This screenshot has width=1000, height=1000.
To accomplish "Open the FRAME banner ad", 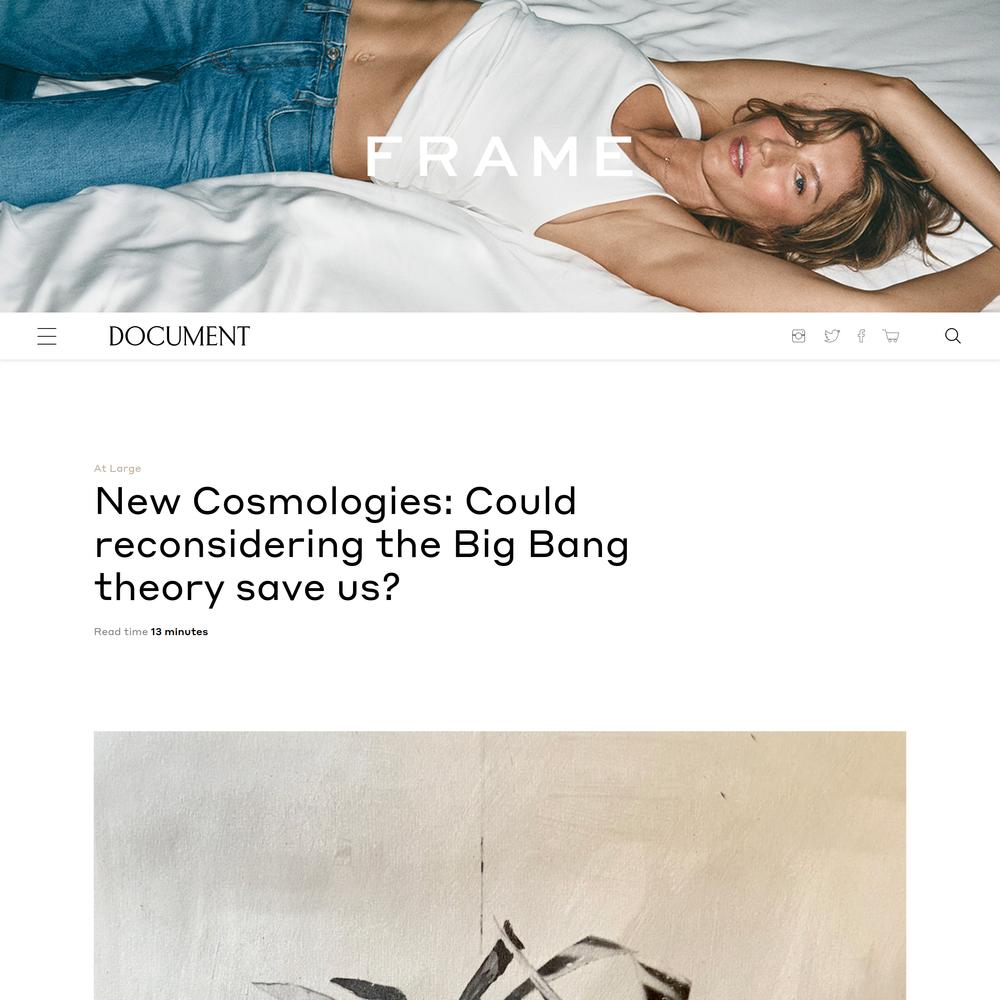I will point(500,156).
